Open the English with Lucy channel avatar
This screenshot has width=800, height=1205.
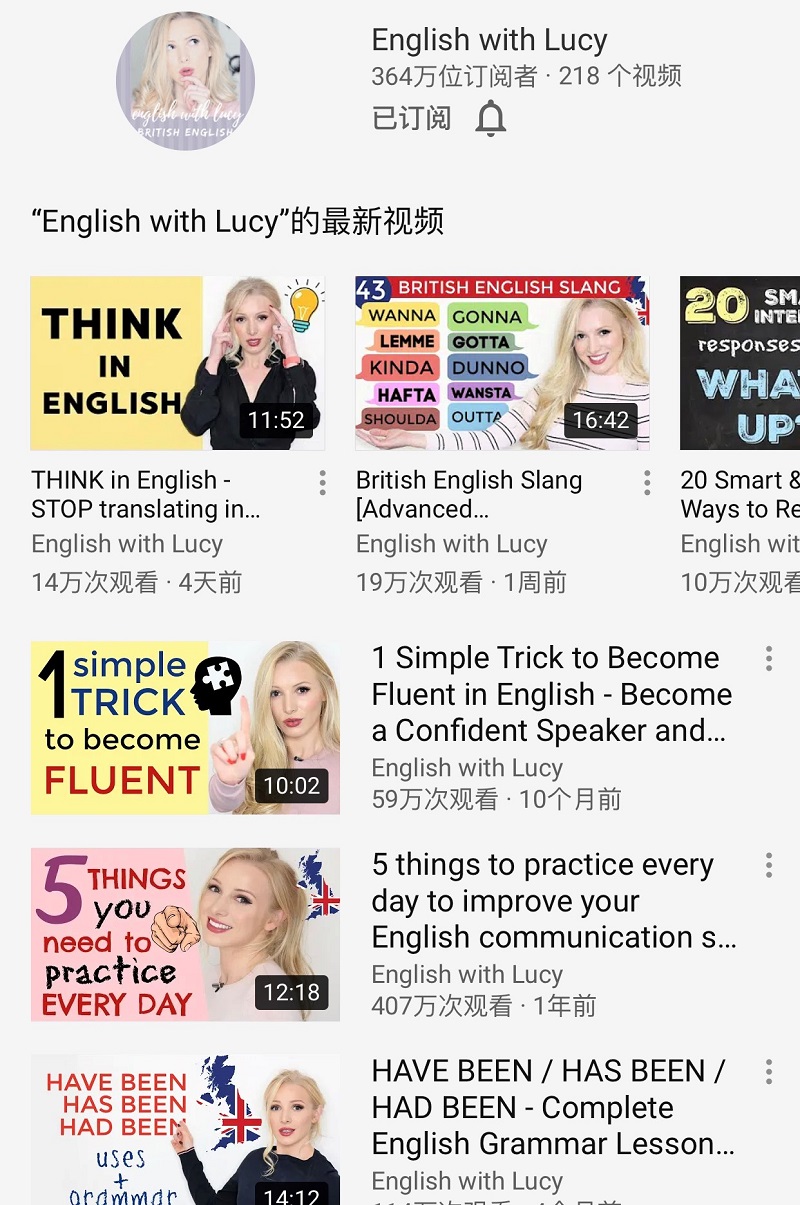click(x=185, y=82)
